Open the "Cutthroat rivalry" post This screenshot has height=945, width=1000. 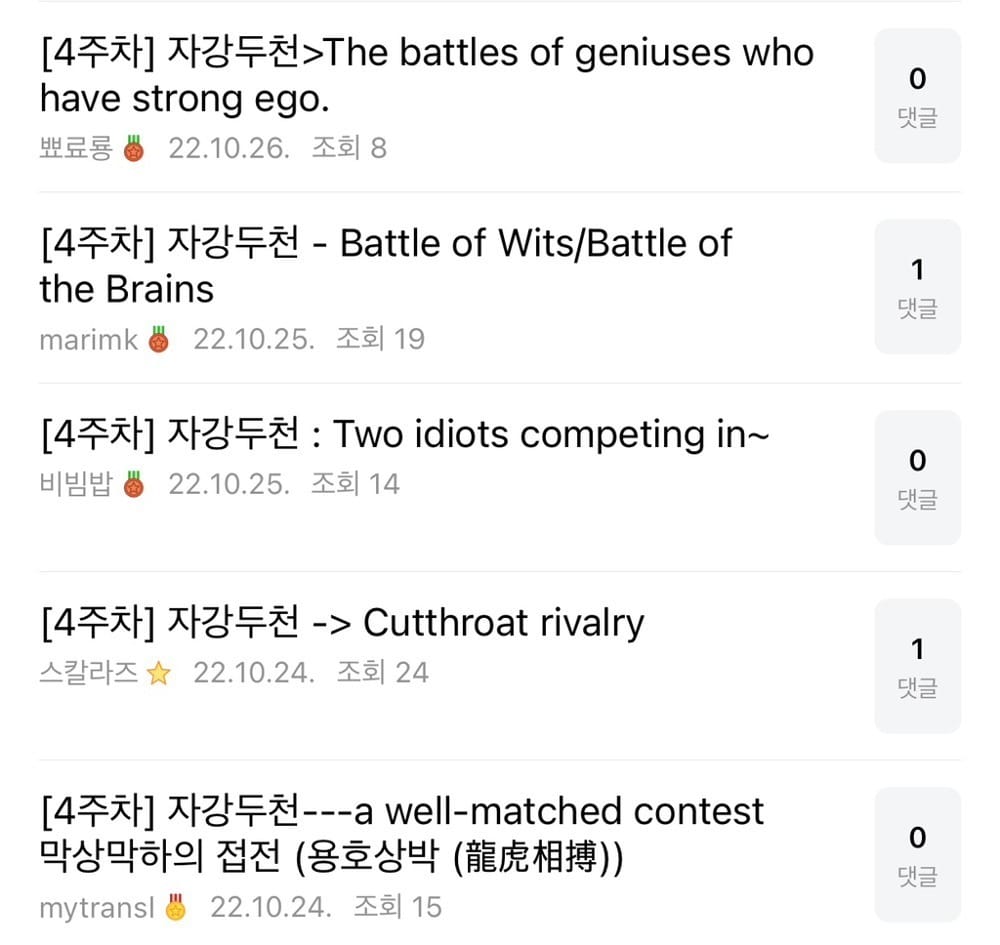point(342,623)
